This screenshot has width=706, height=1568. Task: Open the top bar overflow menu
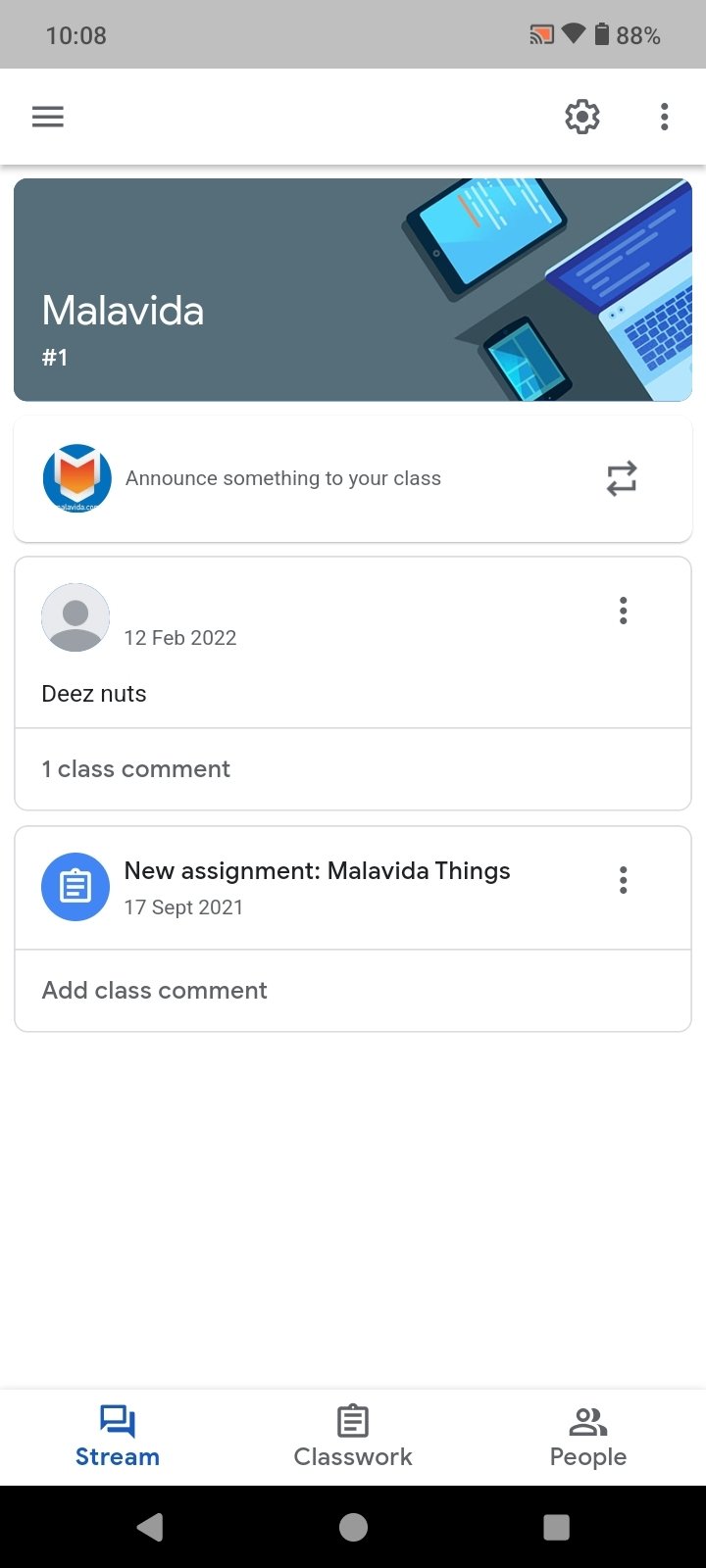click(x=665, y=117)
